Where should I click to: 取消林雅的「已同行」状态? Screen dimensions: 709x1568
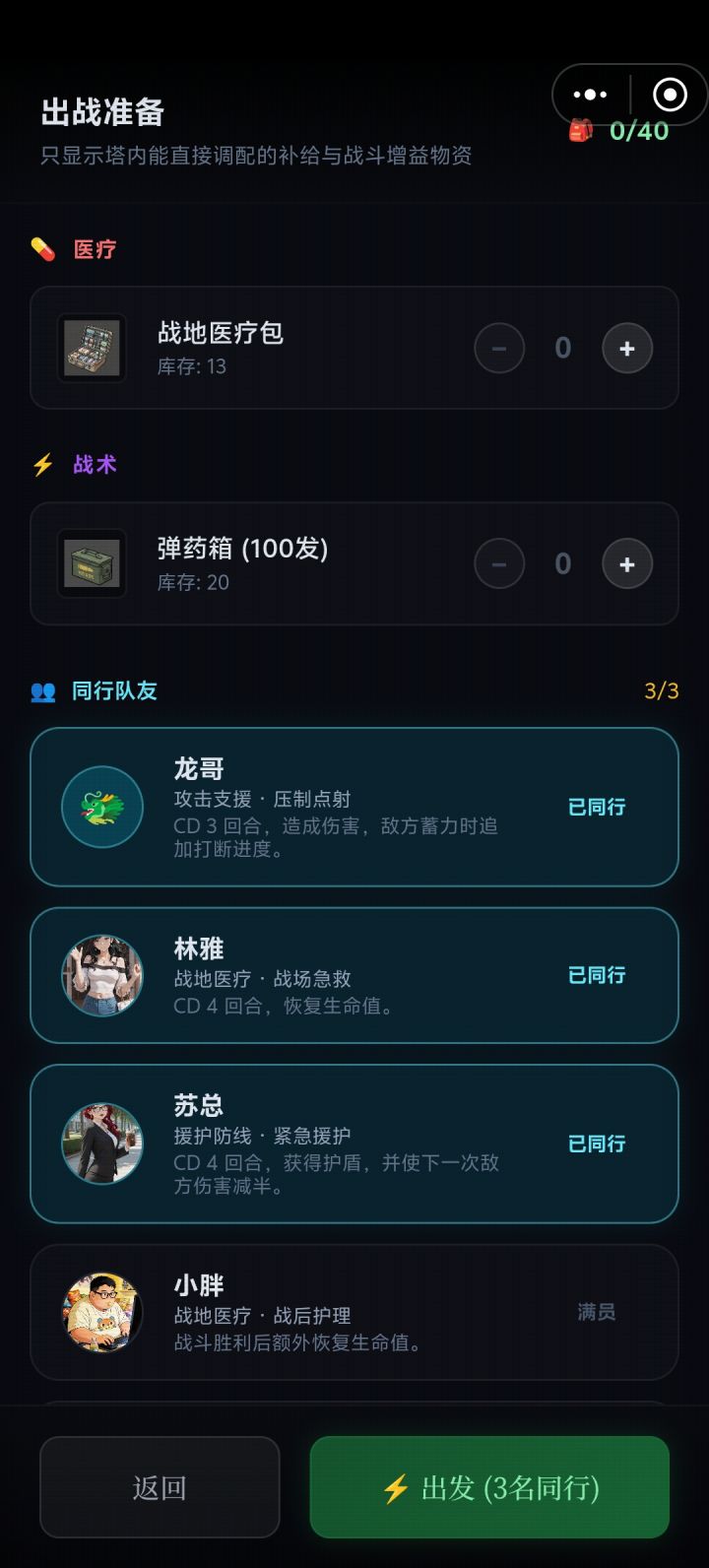595,974
